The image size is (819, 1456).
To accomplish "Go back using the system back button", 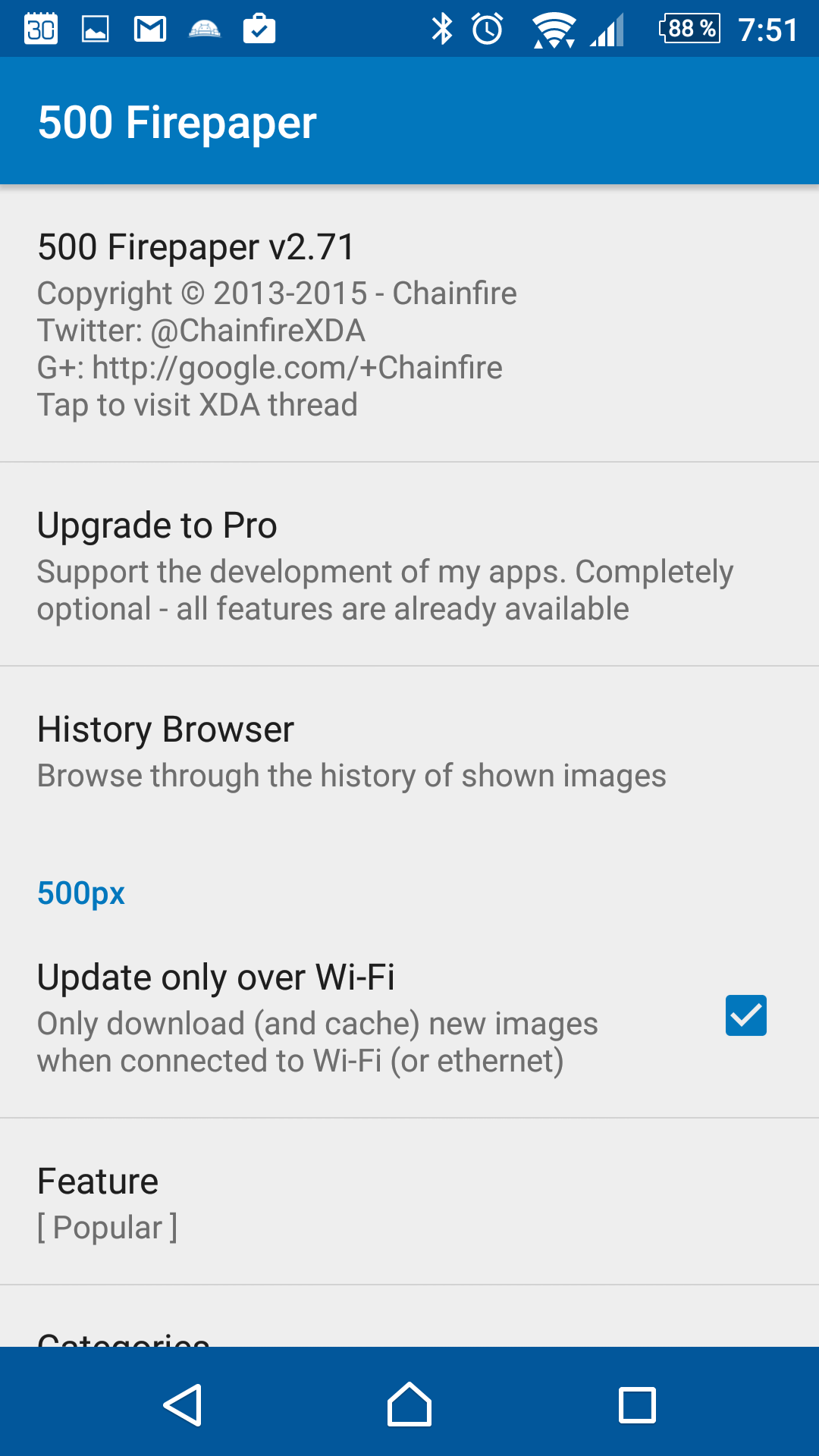I will tap(183, 1405).
